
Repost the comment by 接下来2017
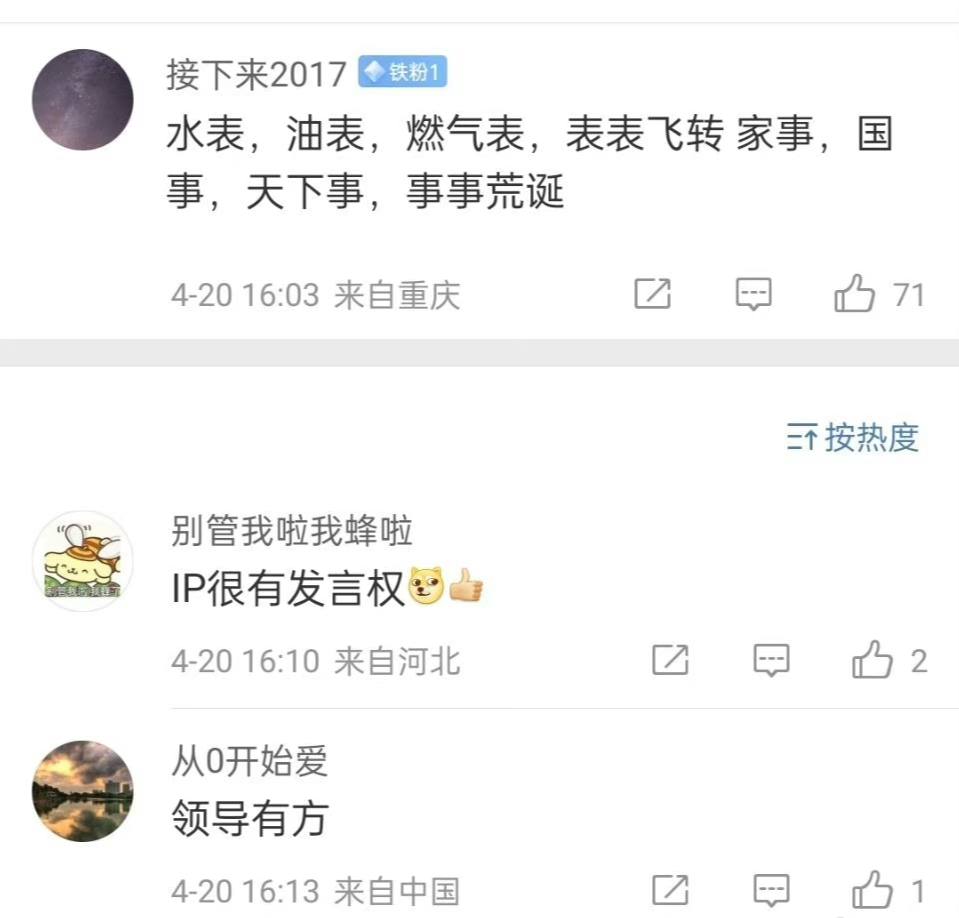(653, 294)
